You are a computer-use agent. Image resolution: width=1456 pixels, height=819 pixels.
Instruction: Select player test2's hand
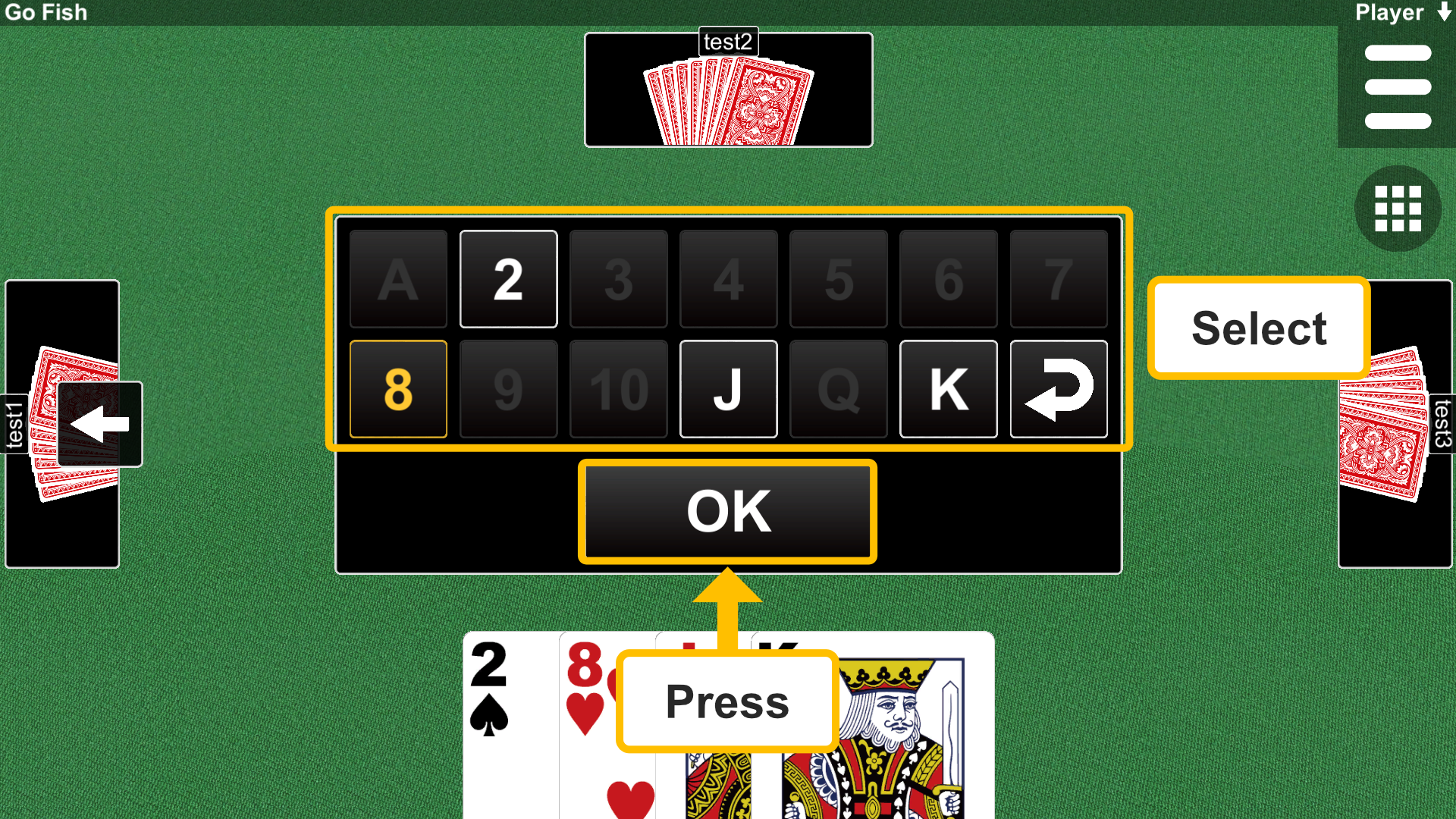tap(728, 99)
